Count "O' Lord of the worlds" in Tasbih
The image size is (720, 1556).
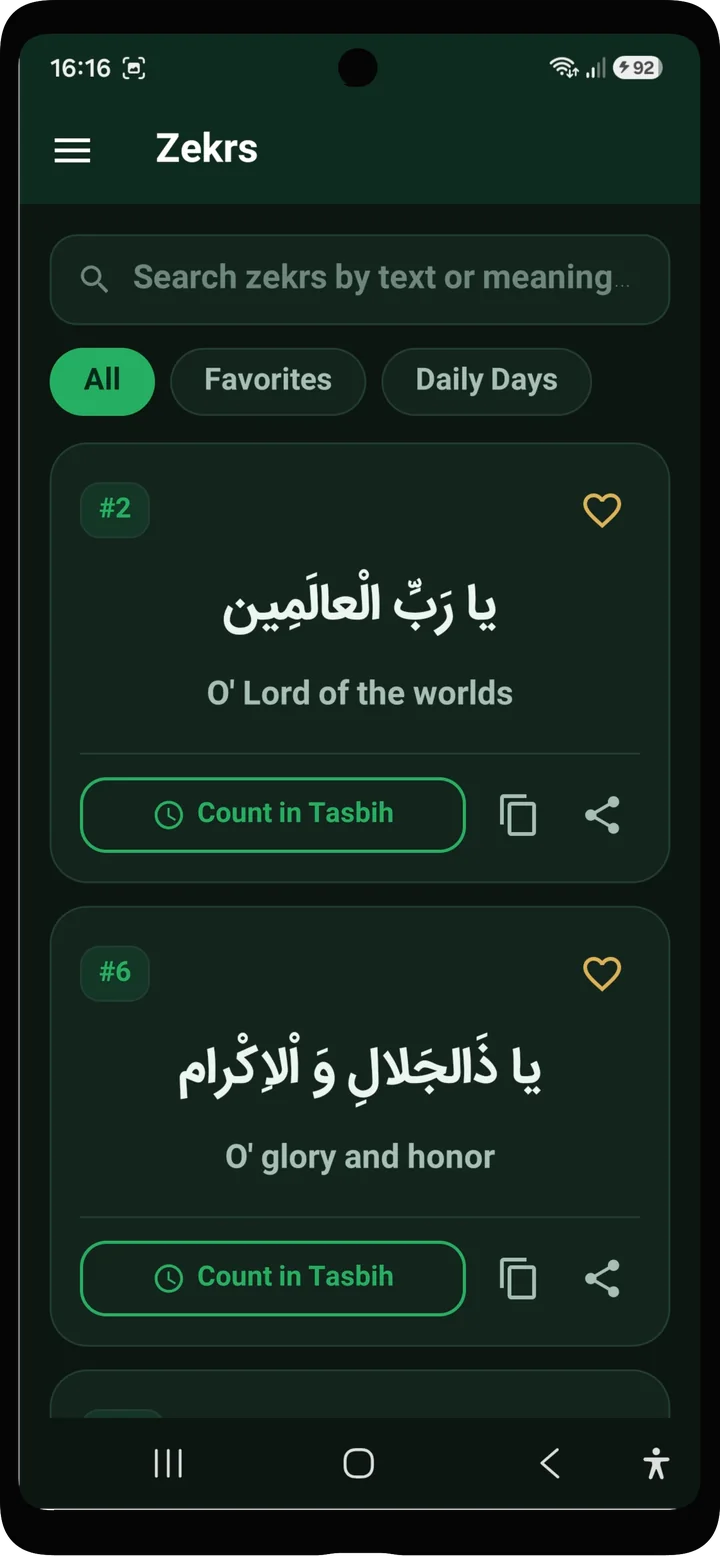point(273,814)
